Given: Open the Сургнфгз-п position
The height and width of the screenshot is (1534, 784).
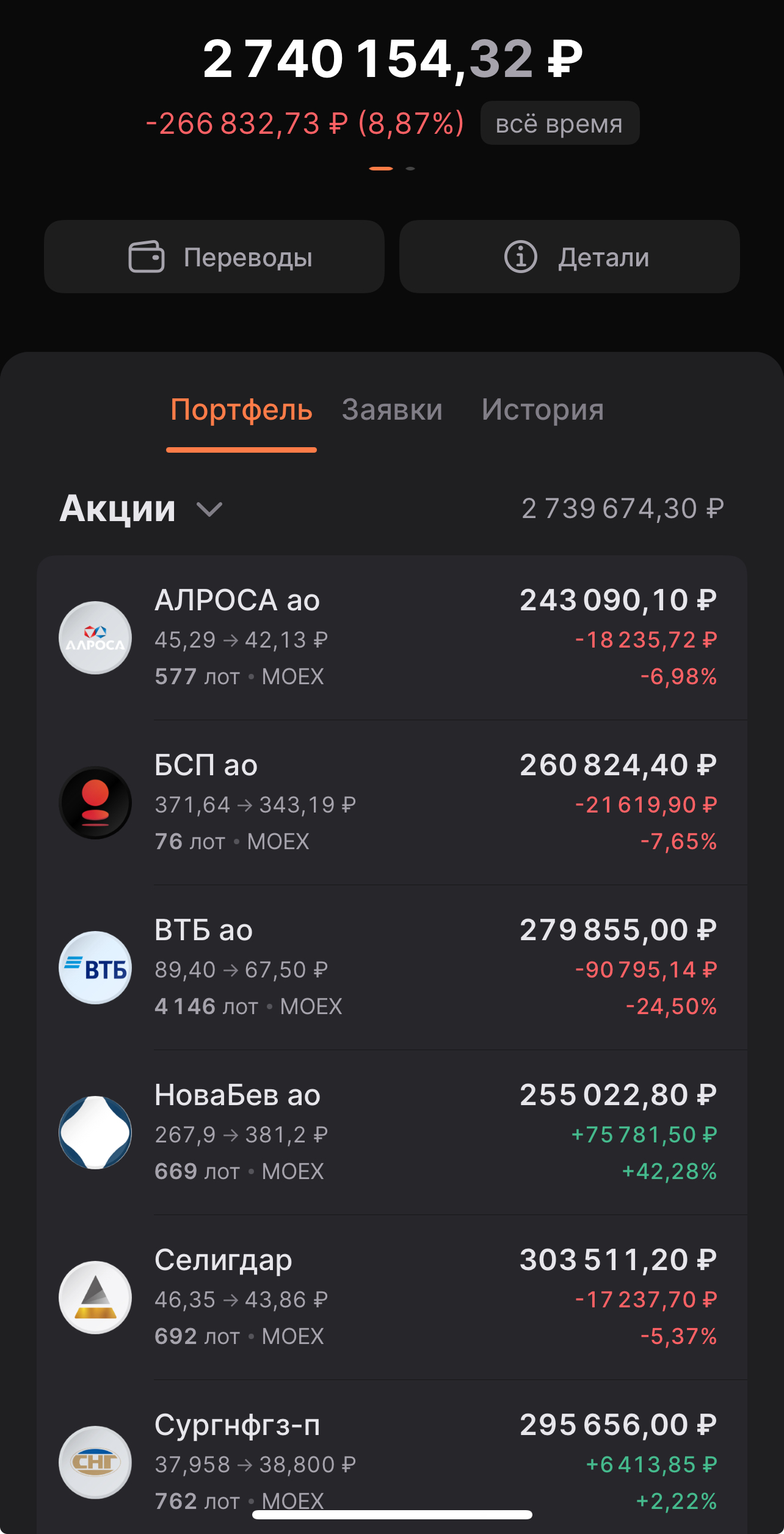Looking at the screenshot, I should [x=391, y=1454].
